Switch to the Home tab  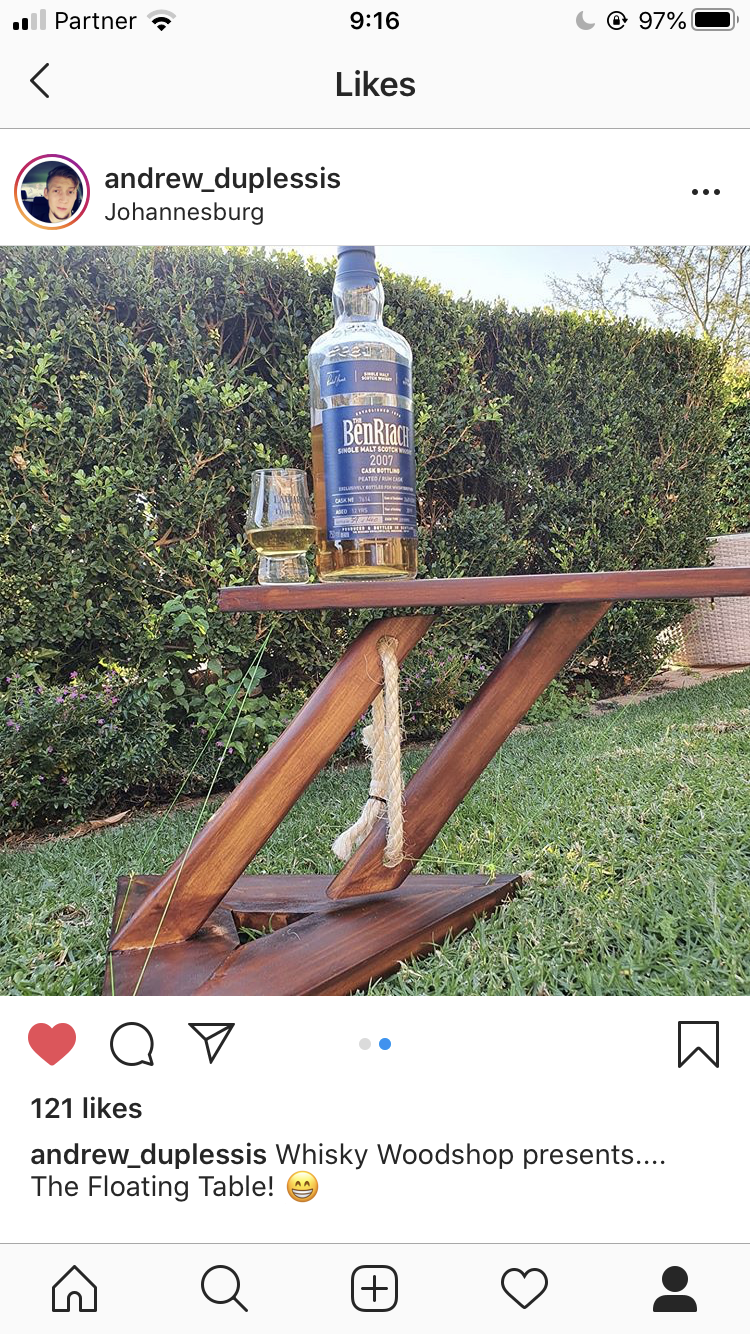click(x=75, y=1288)
